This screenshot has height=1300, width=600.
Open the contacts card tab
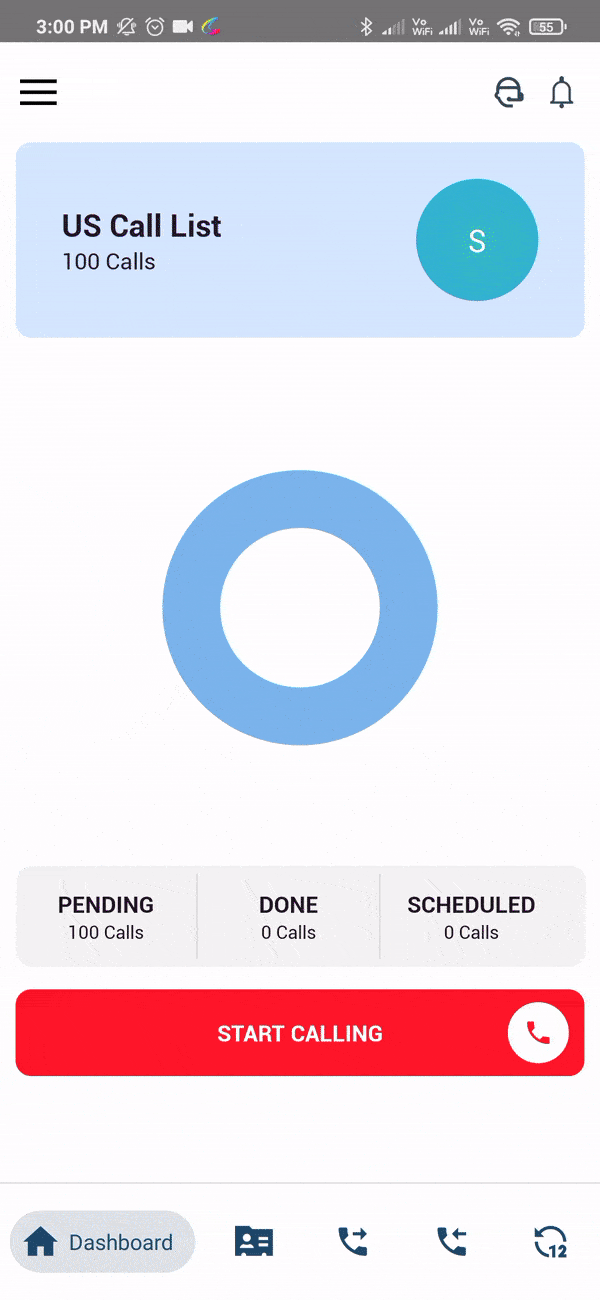tap(254, 1242)
